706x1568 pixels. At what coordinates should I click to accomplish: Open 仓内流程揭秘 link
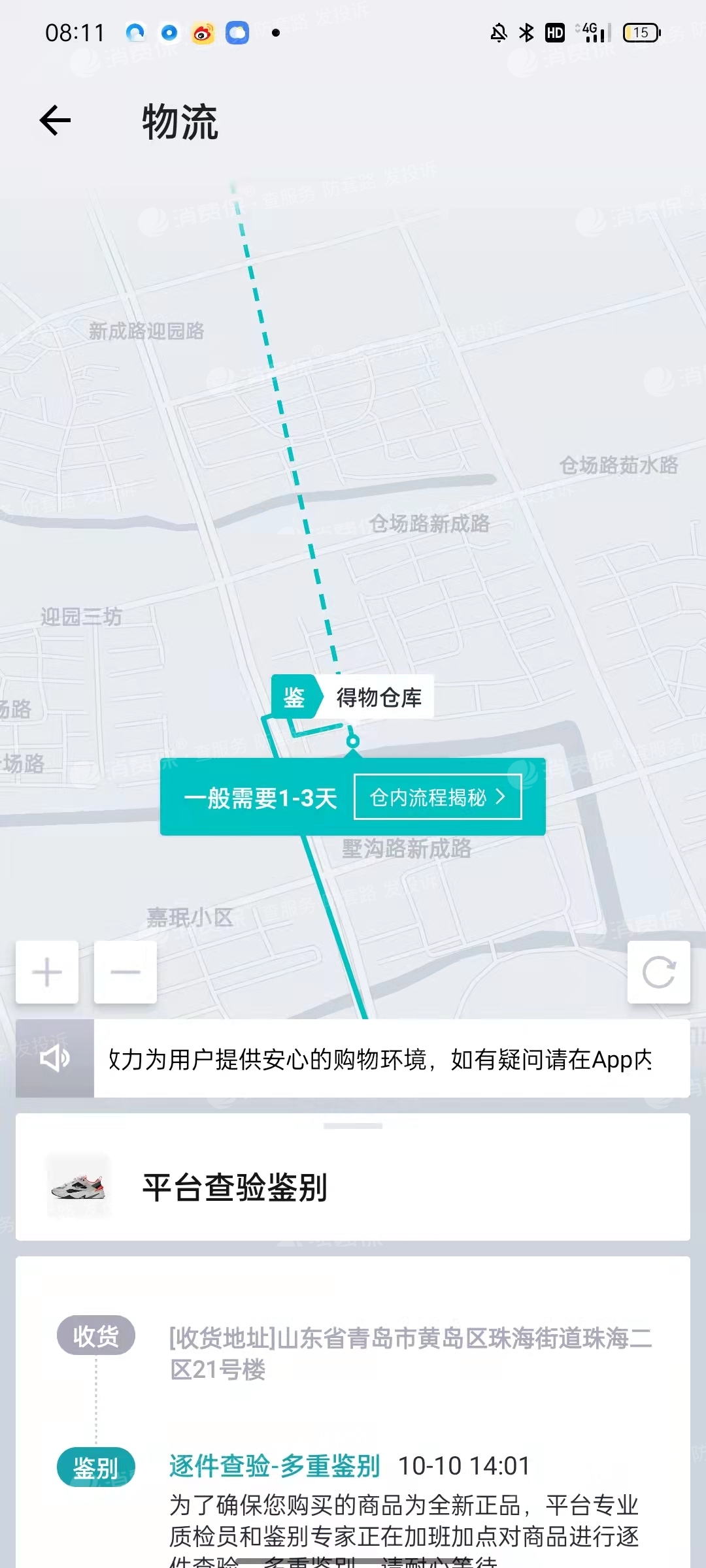point(437,797)
